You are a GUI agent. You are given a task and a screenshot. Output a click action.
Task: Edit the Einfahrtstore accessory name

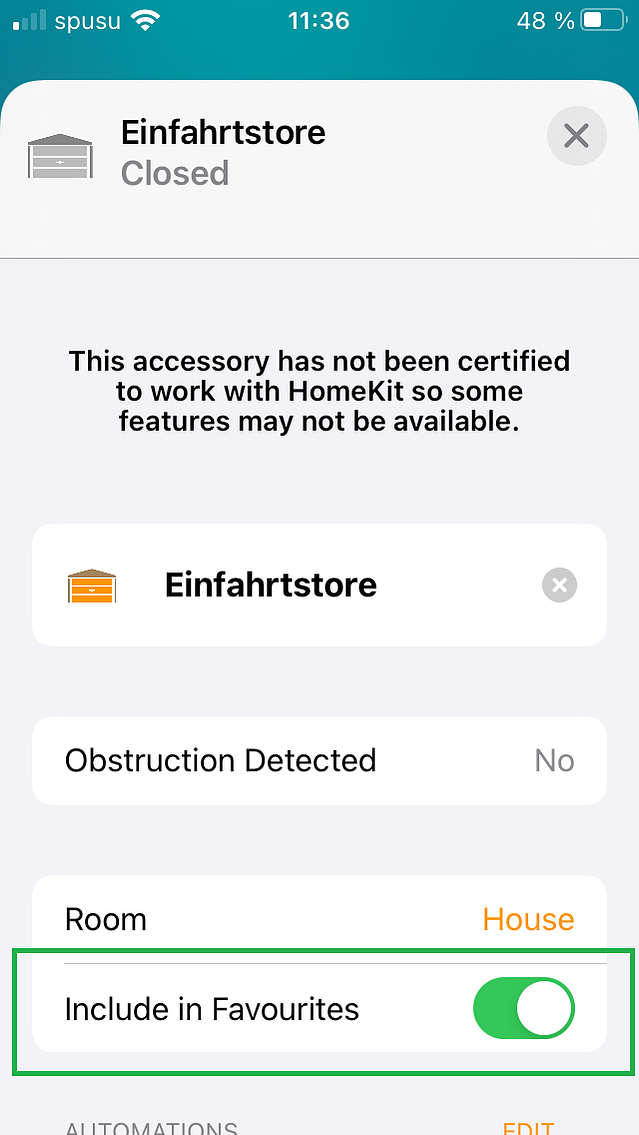300,585
